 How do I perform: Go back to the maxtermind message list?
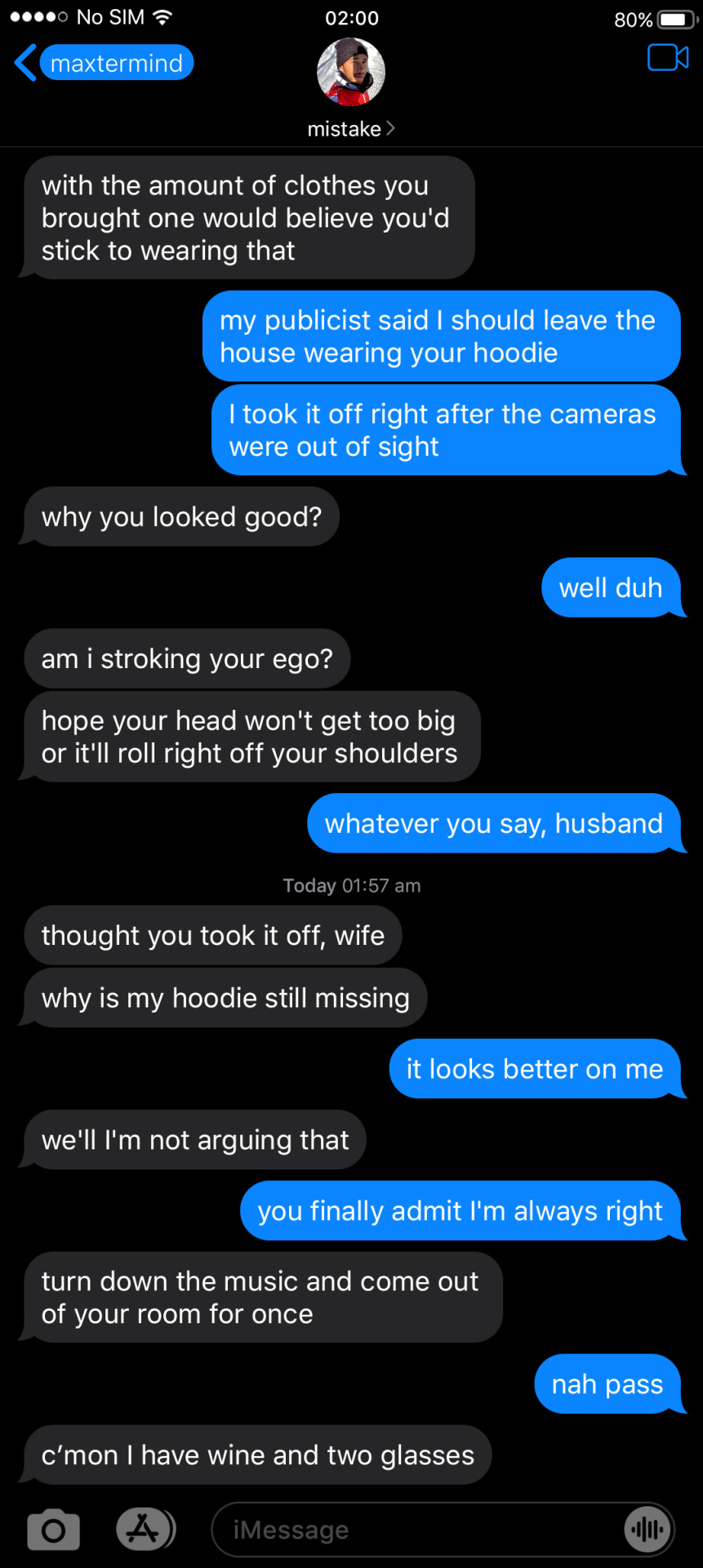103,63
